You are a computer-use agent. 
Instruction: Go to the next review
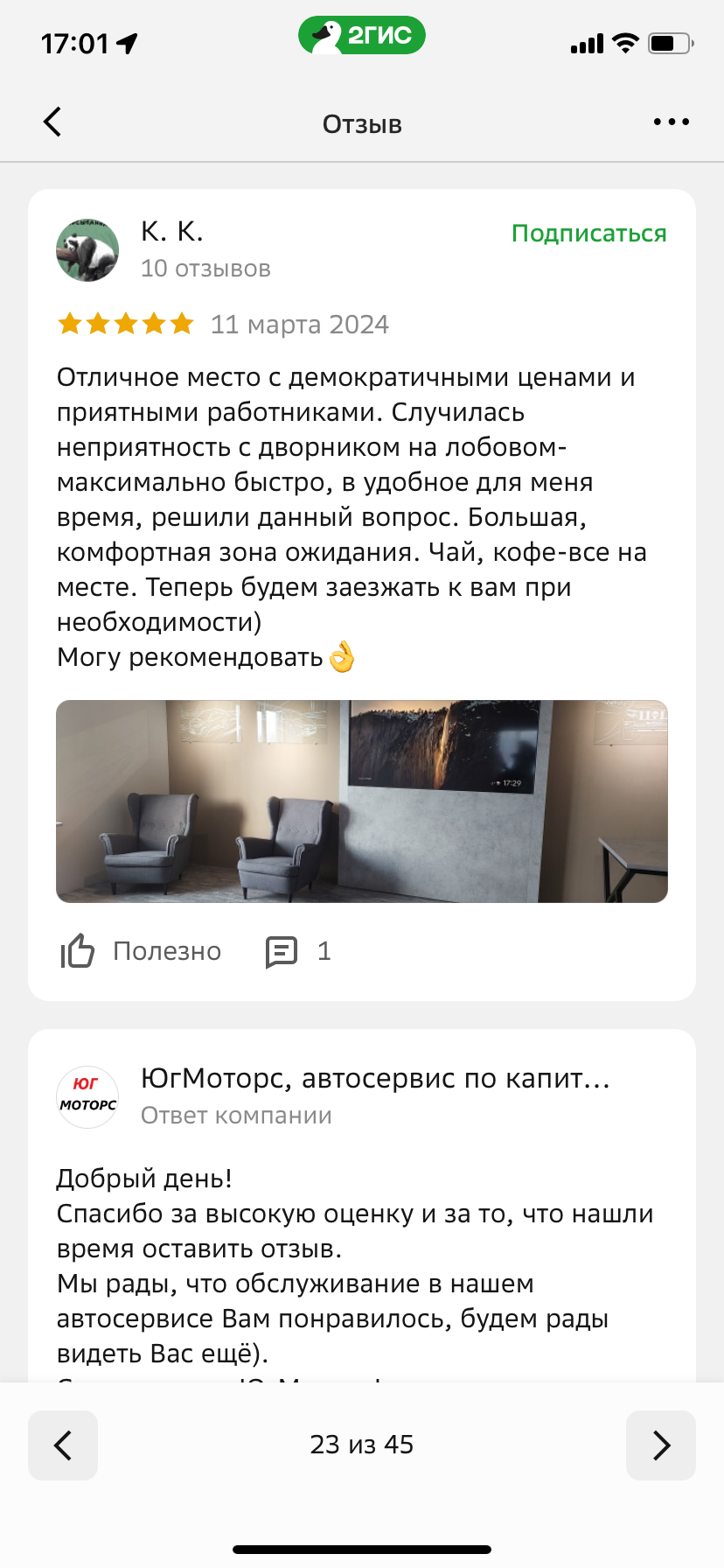pos(661,1445)
